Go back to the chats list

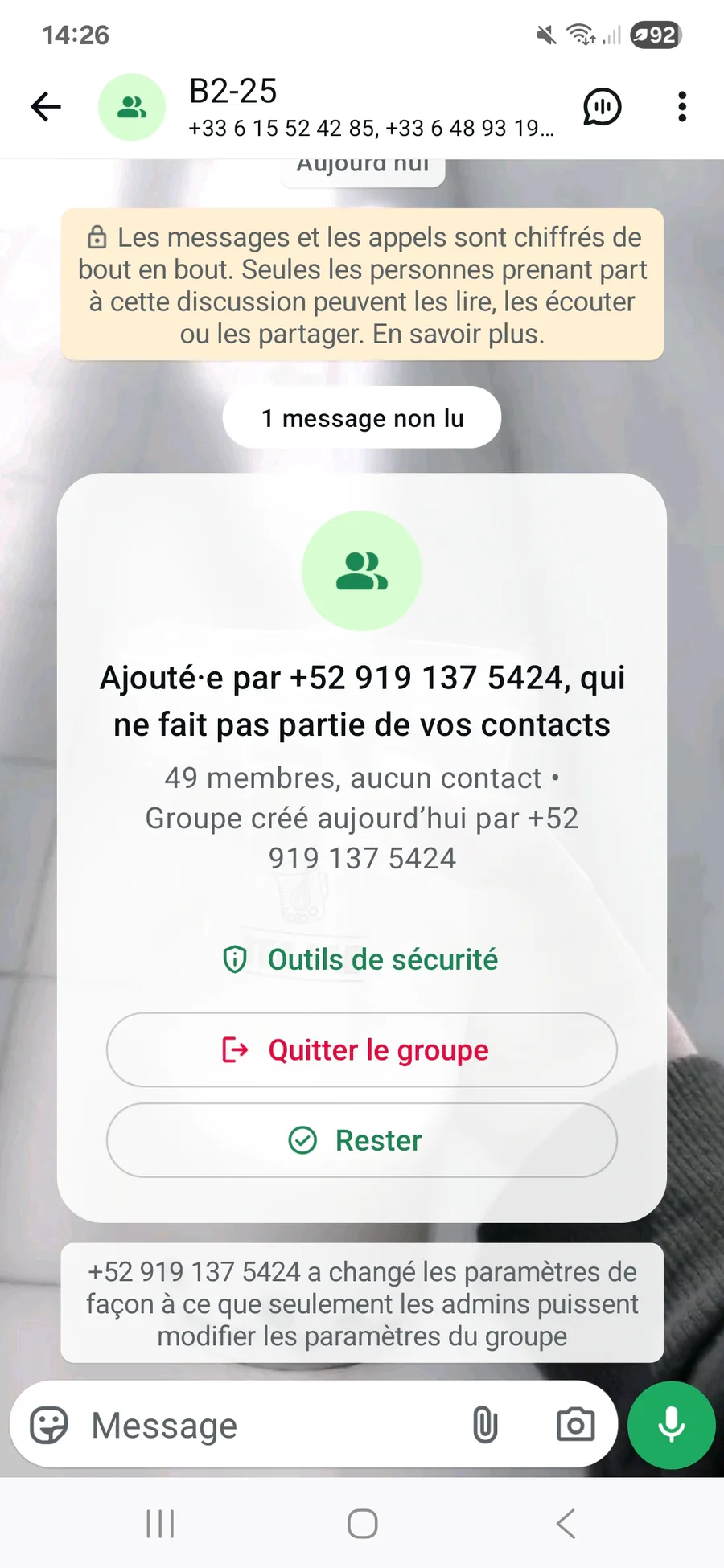[x=46, y=106]
